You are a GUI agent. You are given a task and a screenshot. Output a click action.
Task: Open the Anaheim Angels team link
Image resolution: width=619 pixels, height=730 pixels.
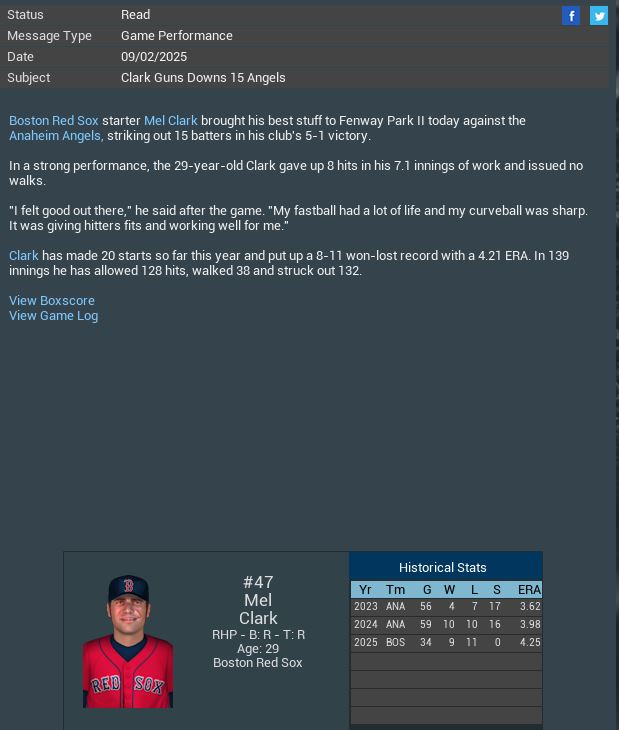[55, 136]
